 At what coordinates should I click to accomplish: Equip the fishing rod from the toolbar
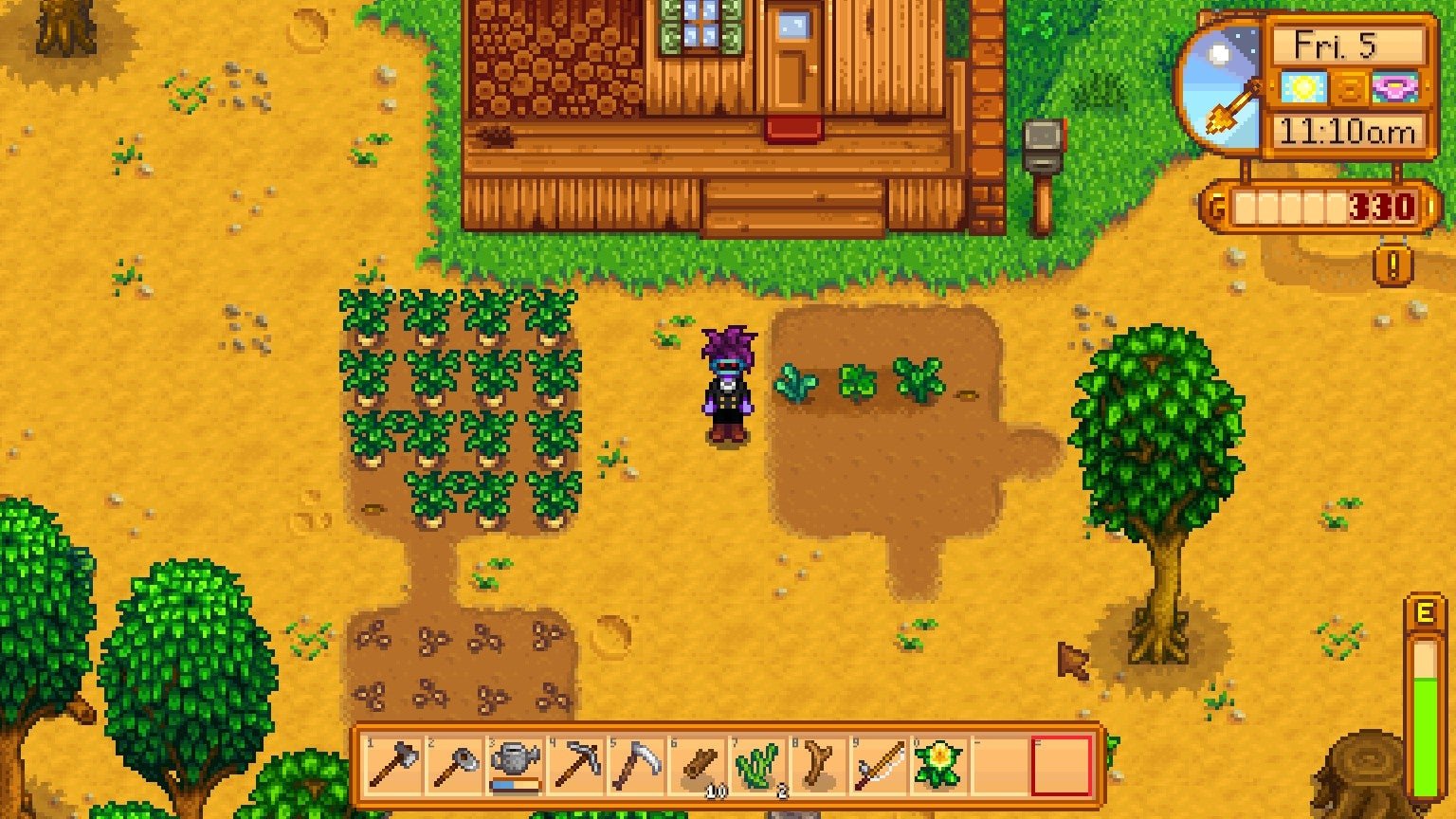tap(880, 764)
